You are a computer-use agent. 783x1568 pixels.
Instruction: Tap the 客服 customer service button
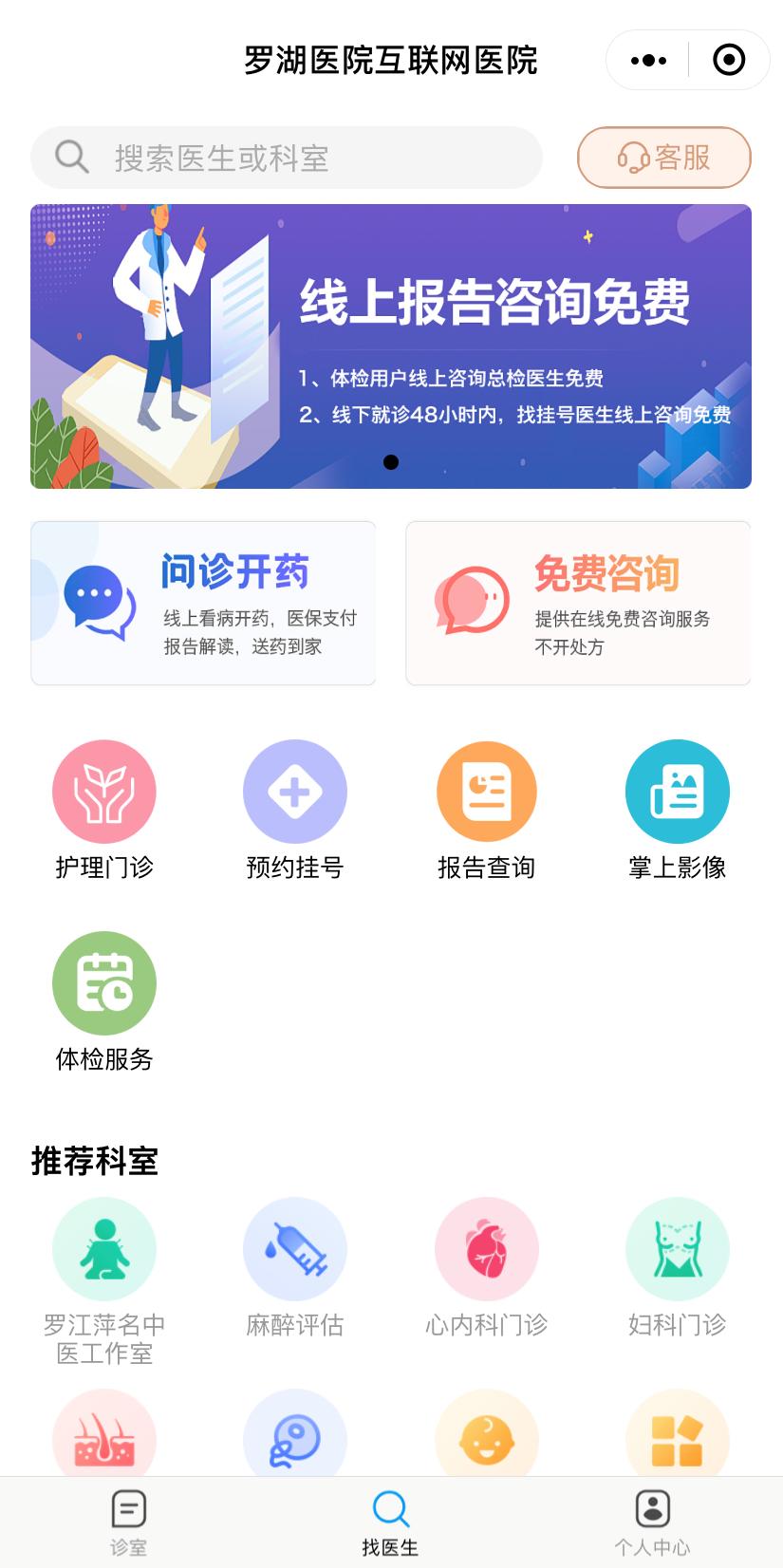[x=662, y=158]
